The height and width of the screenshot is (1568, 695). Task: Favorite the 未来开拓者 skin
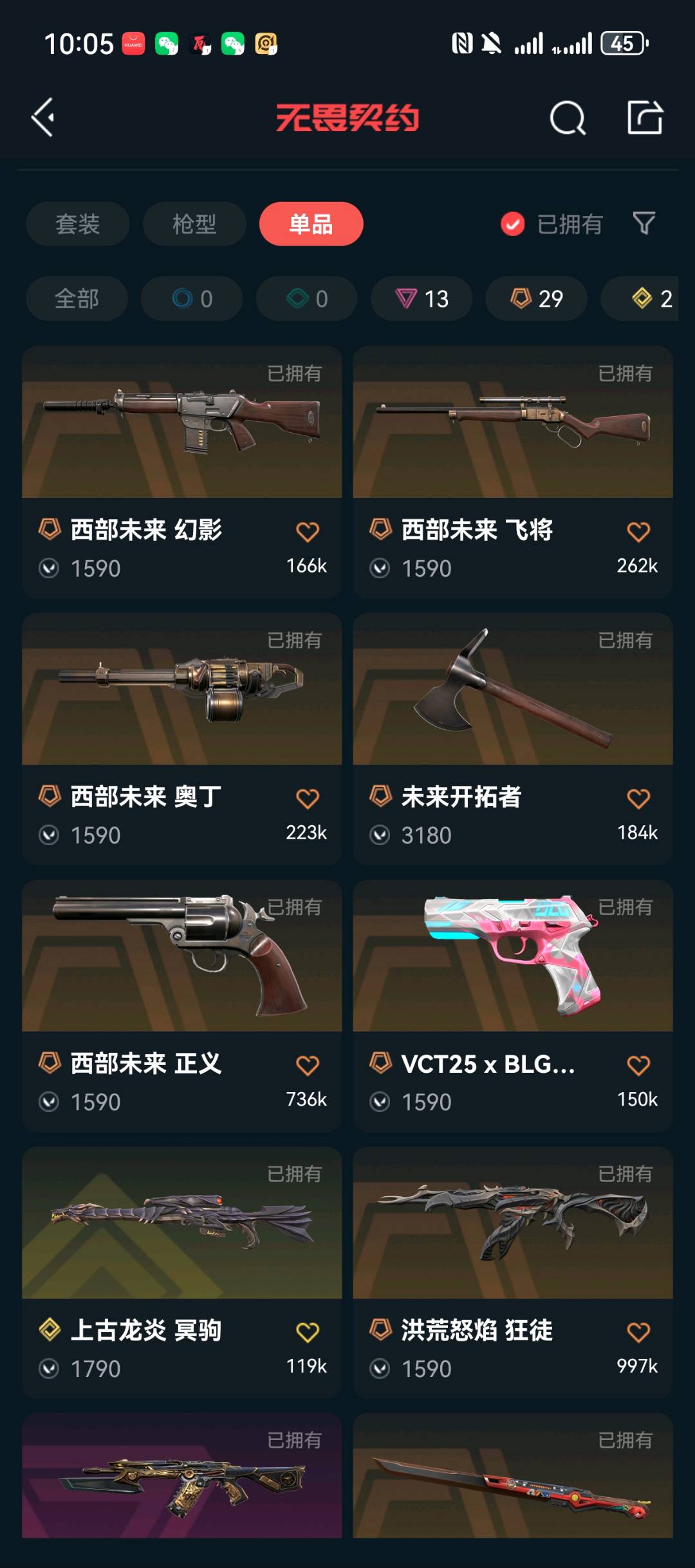click(638, 799)
